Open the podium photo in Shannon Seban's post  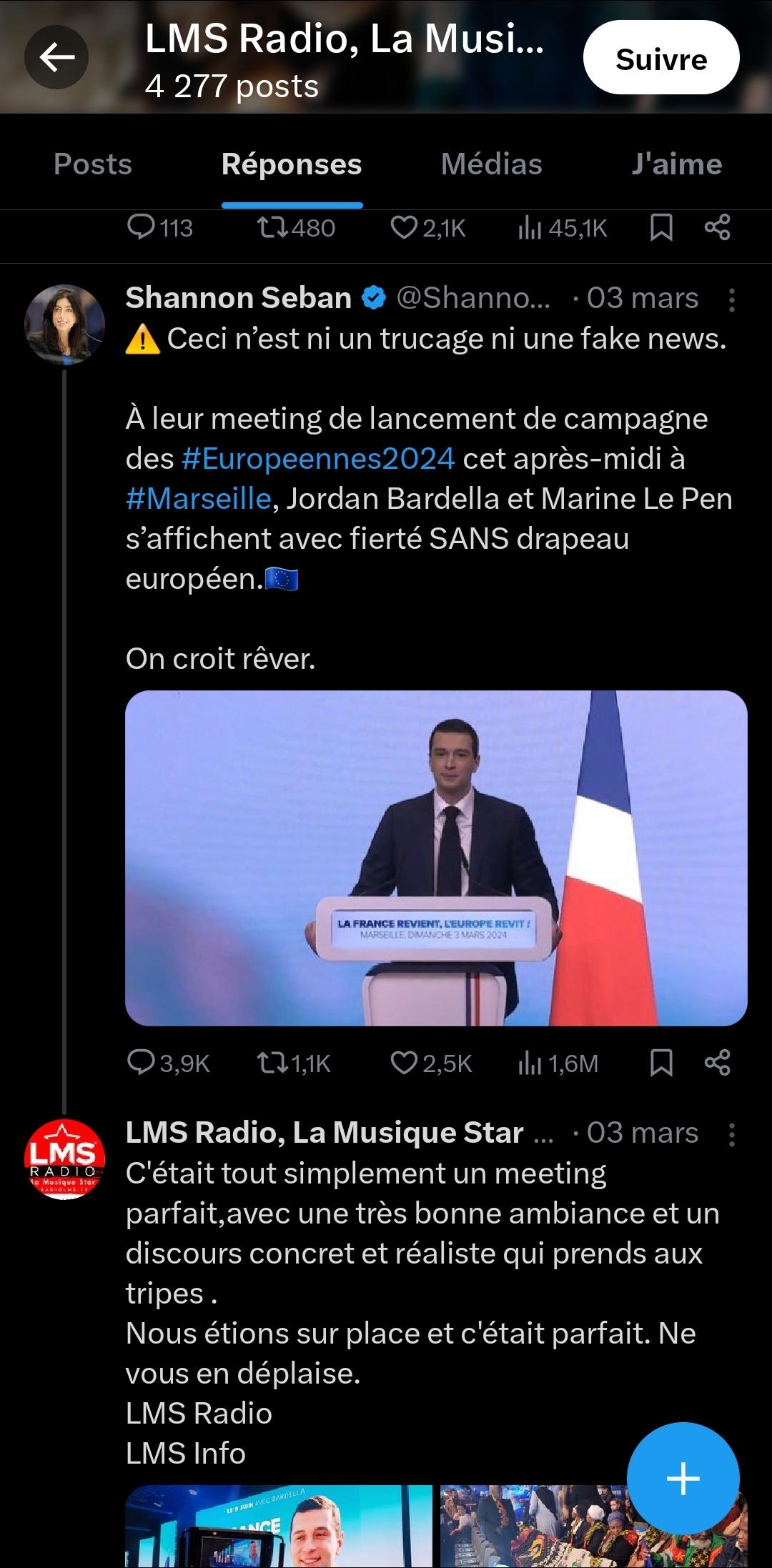click(436, 858)
